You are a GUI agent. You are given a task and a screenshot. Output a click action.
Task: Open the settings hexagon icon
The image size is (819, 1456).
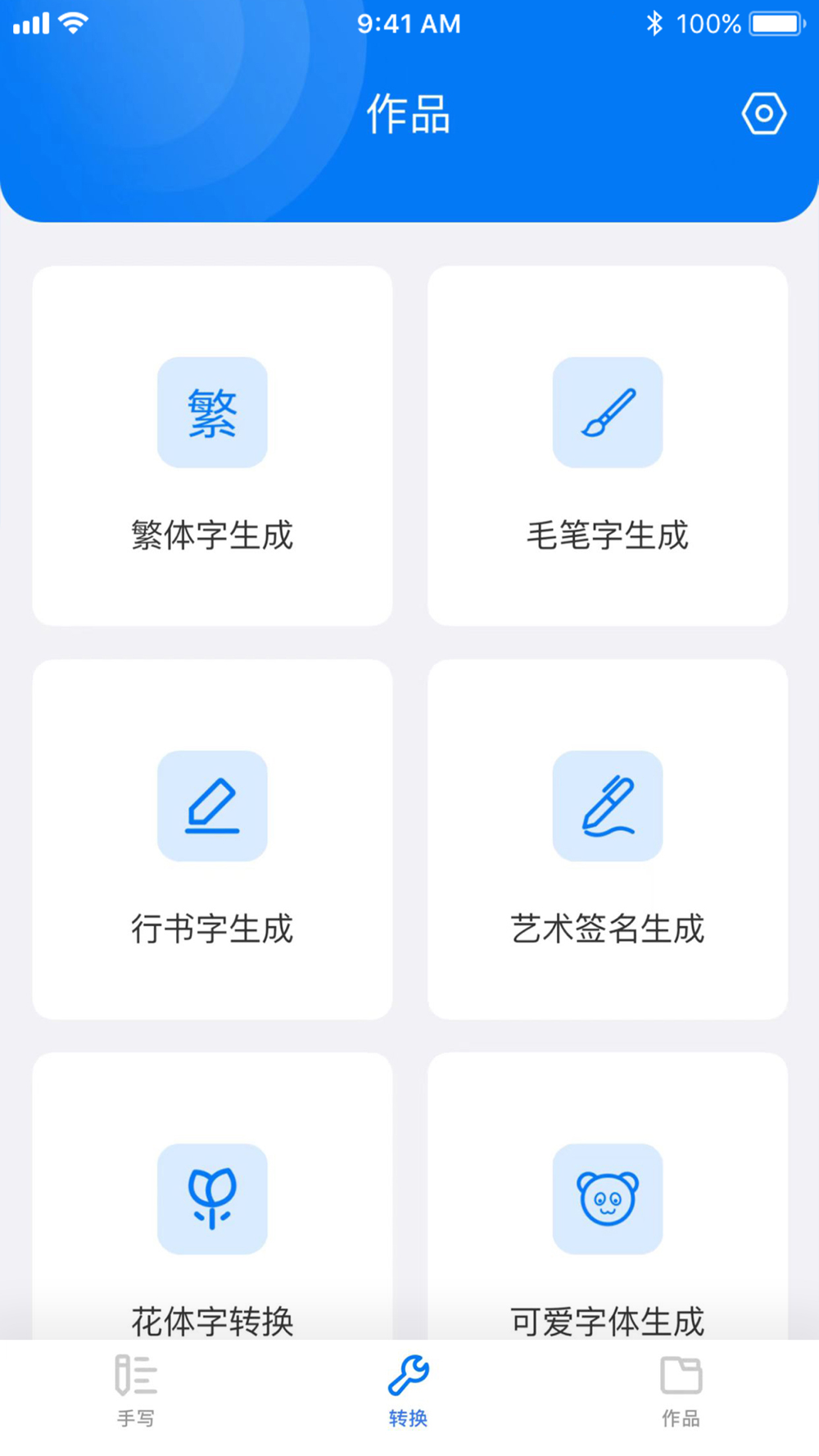point(763,114)
